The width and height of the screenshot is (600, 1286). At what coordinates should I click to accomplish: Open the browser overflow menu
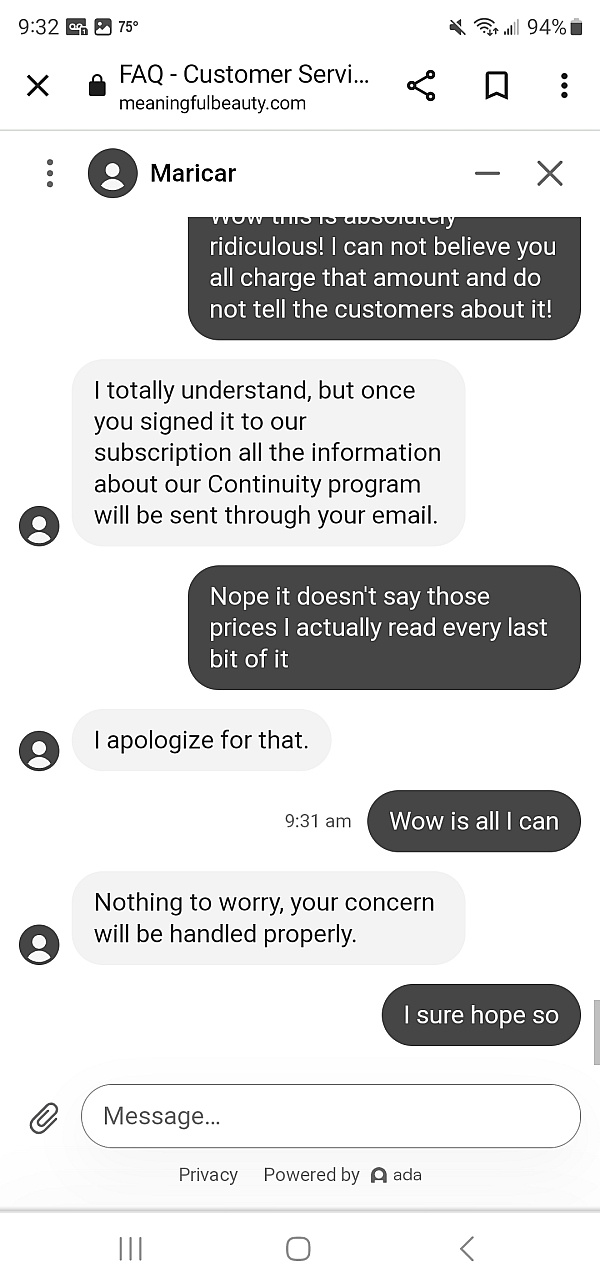coord(564,86)
